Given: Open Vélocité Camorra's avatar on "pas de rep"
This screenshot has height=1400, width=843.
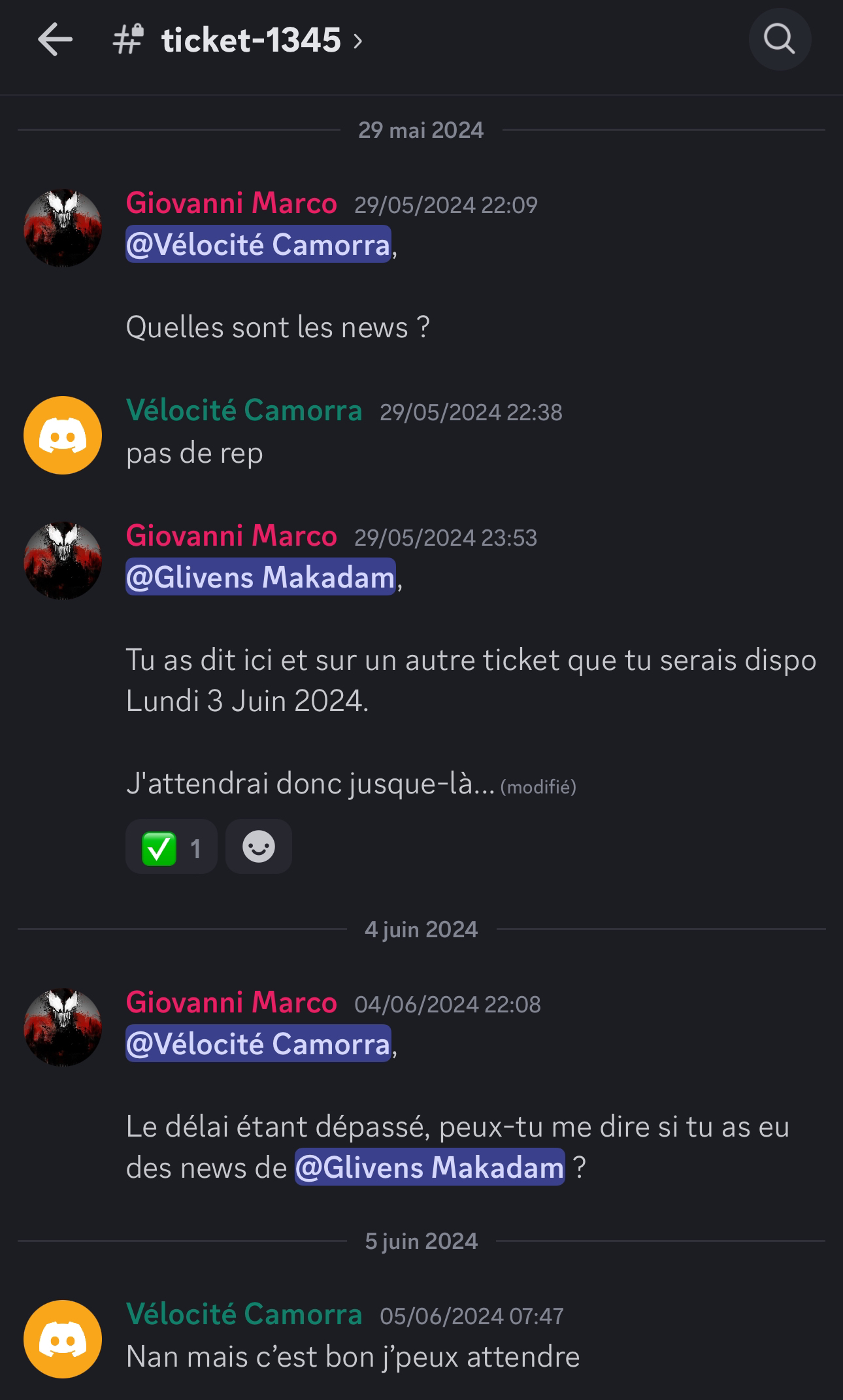Looking at the screenshot, I should coord(63,435).
